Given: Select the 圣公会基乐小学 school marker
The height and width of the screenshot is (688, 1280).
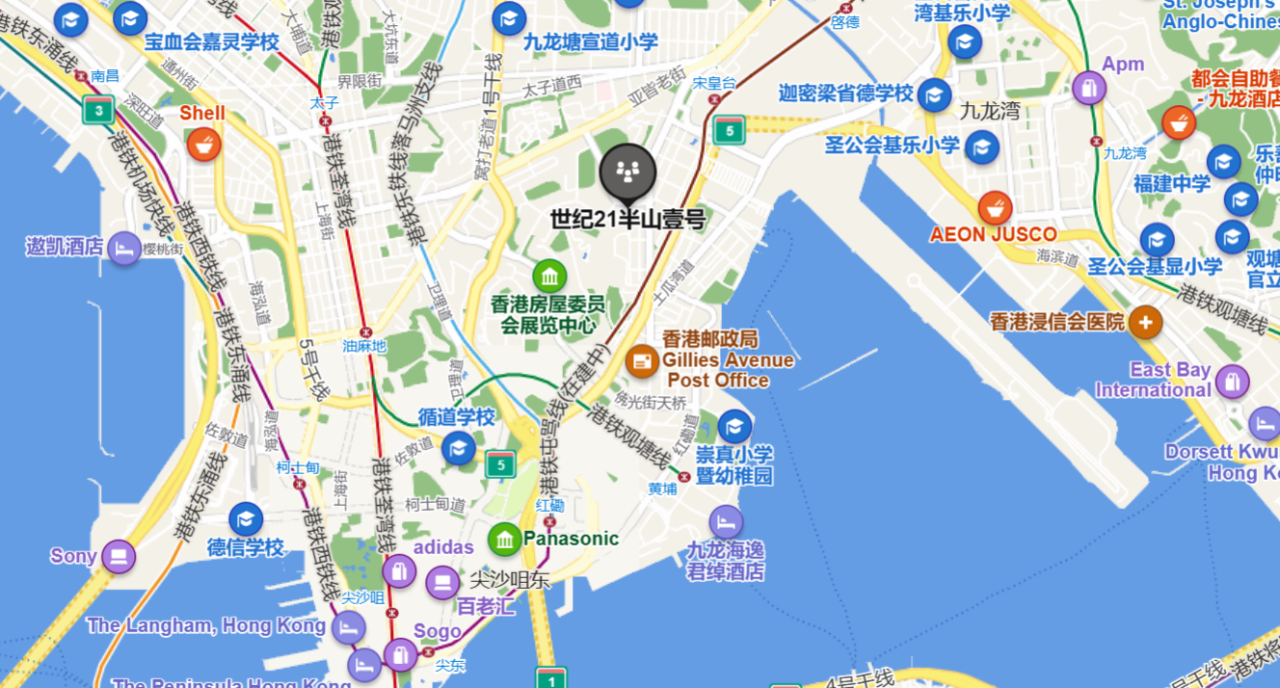Looking at the screenshot, I should tap(982, 147).
